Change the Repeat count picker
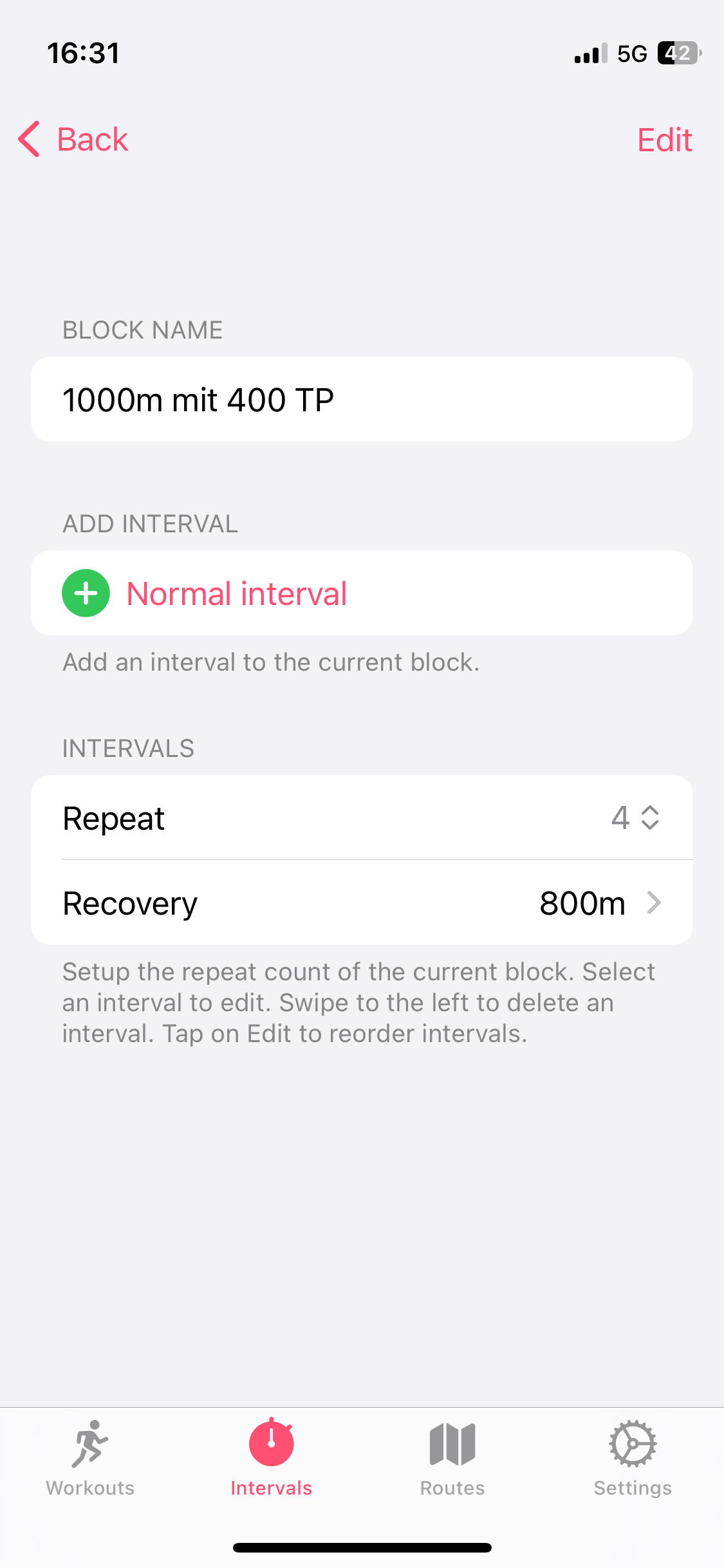The image size is (724, 1568). (x=635, y=818)
